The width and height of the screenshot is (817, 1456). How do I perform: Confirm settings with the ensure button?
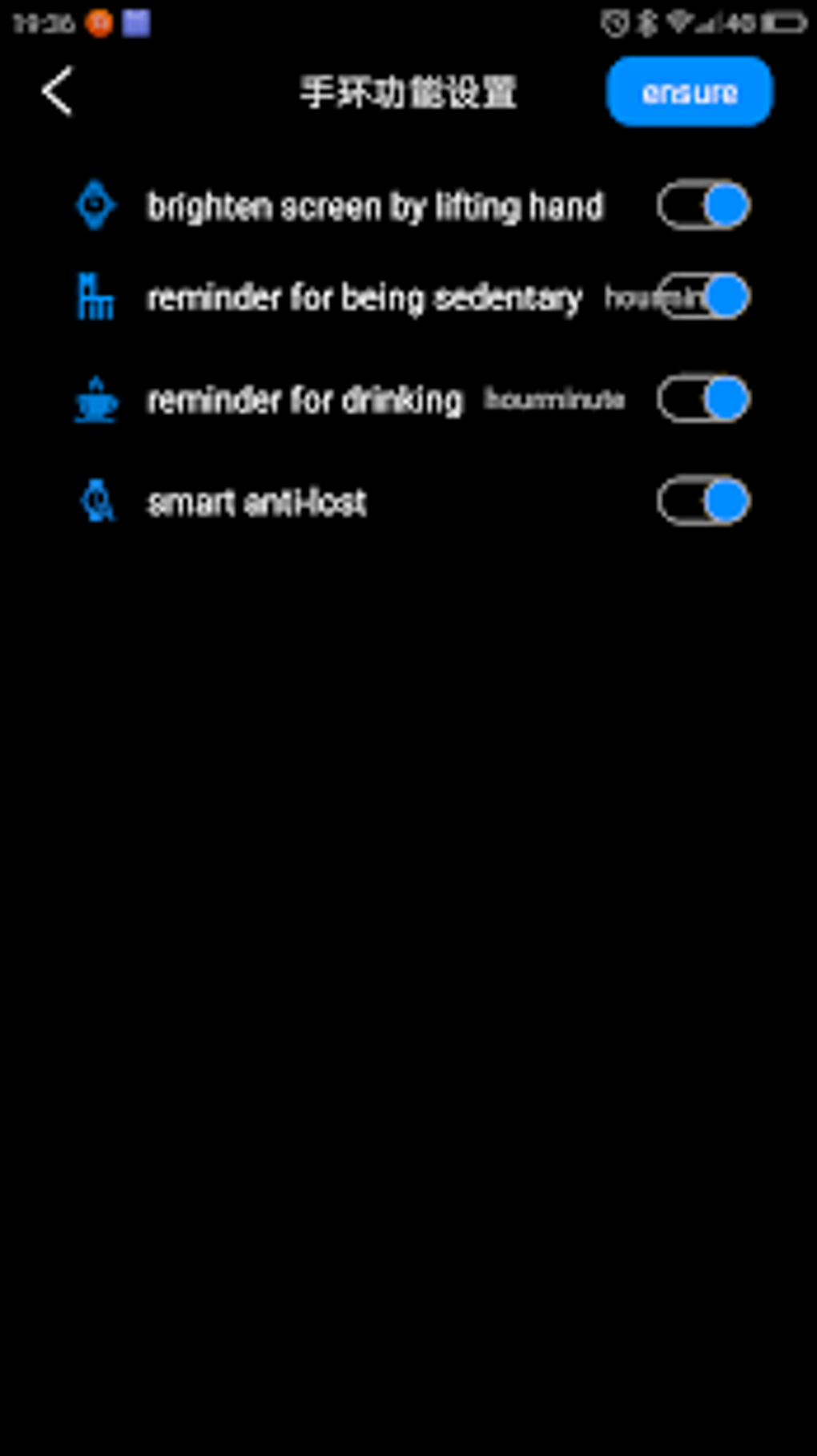click(x=690, y=91)
